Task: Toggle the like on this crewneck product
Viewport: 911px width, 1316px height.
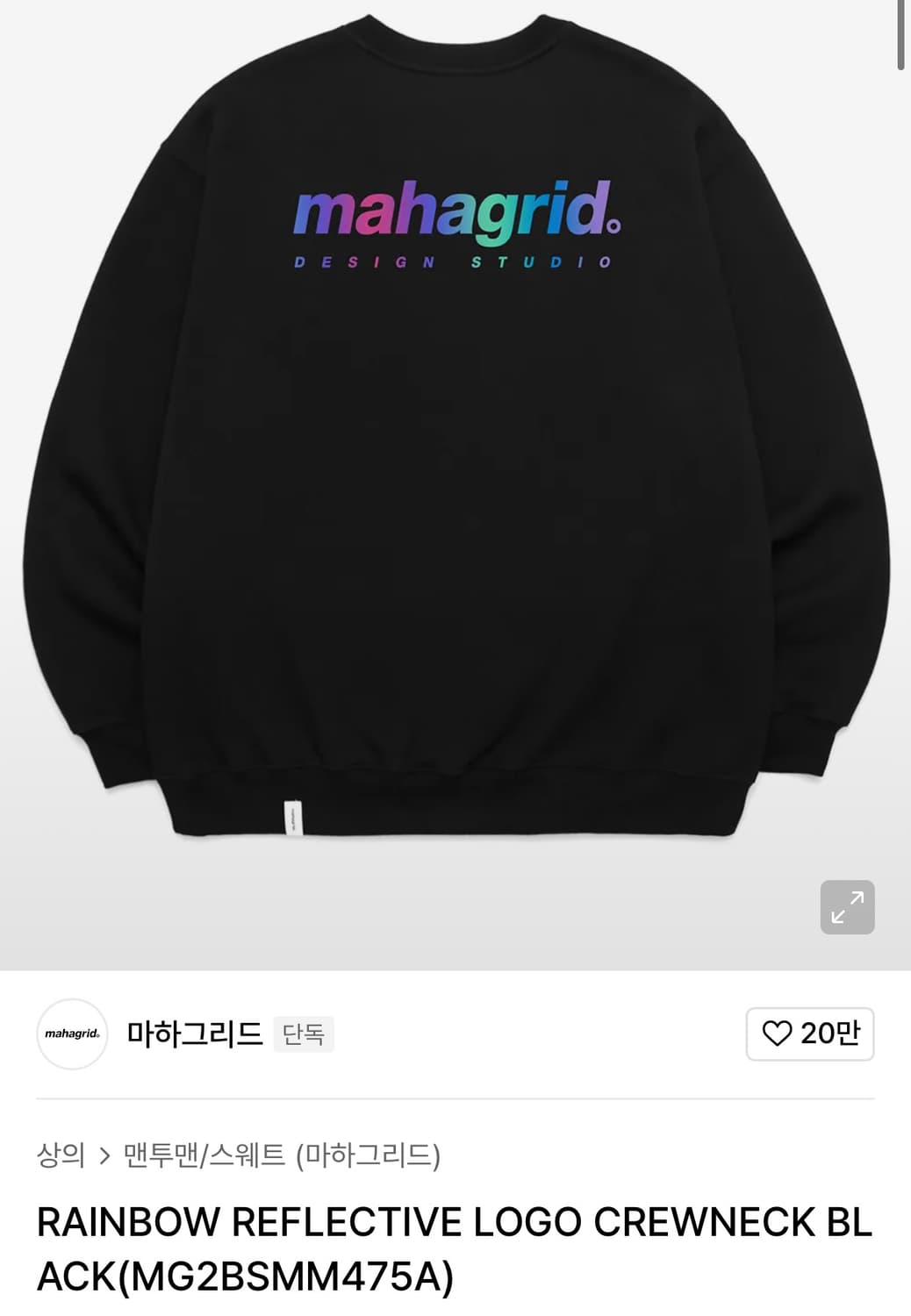Action: click(x=809, y=1034)
